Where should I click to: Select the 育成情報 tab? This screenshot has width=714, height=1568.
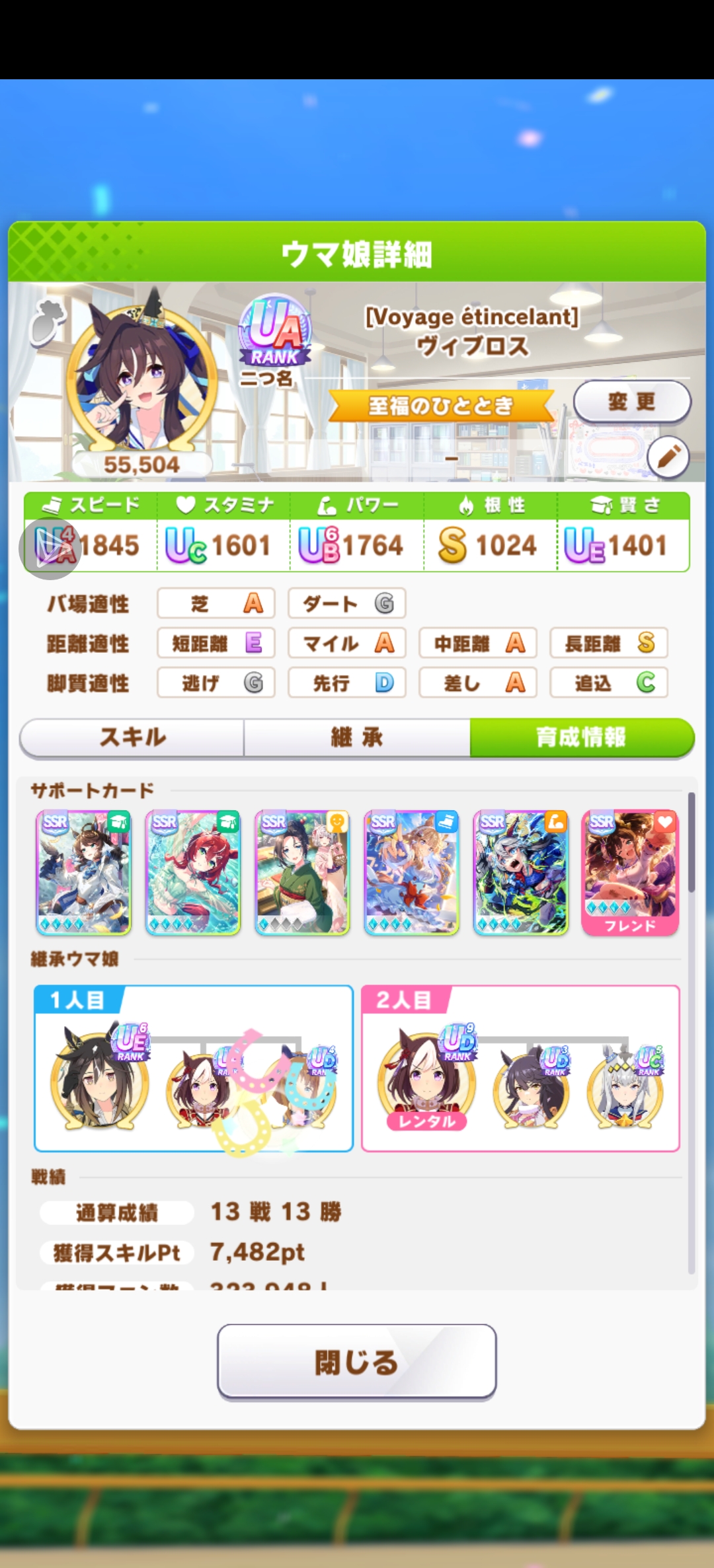(x=581, y=737)
